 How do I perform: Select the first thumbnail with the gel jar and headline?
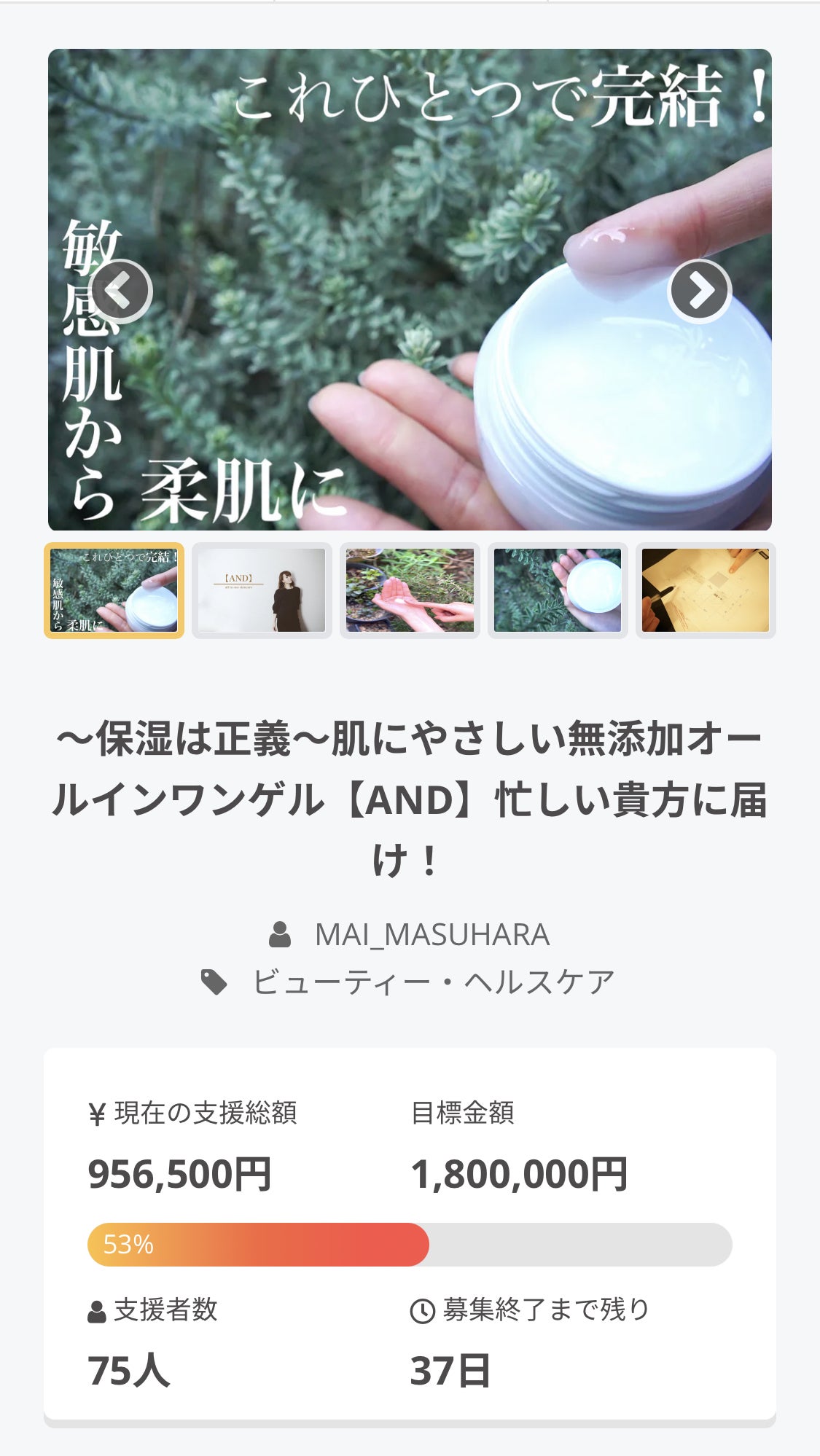coord(114,590)
